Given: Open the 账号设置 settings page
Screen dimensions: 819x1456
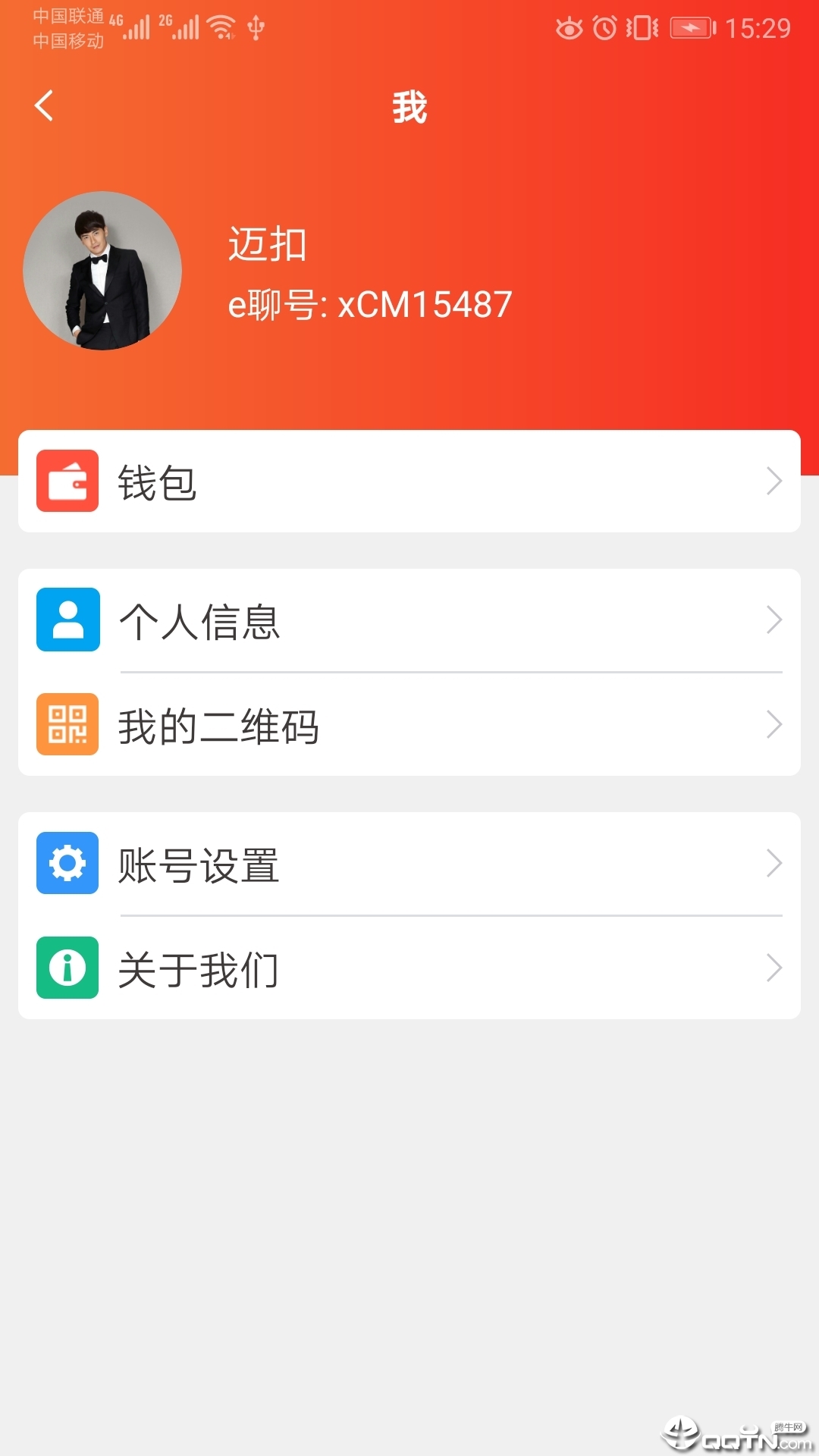Looking at the screenshot, I should tap(199, 862).
